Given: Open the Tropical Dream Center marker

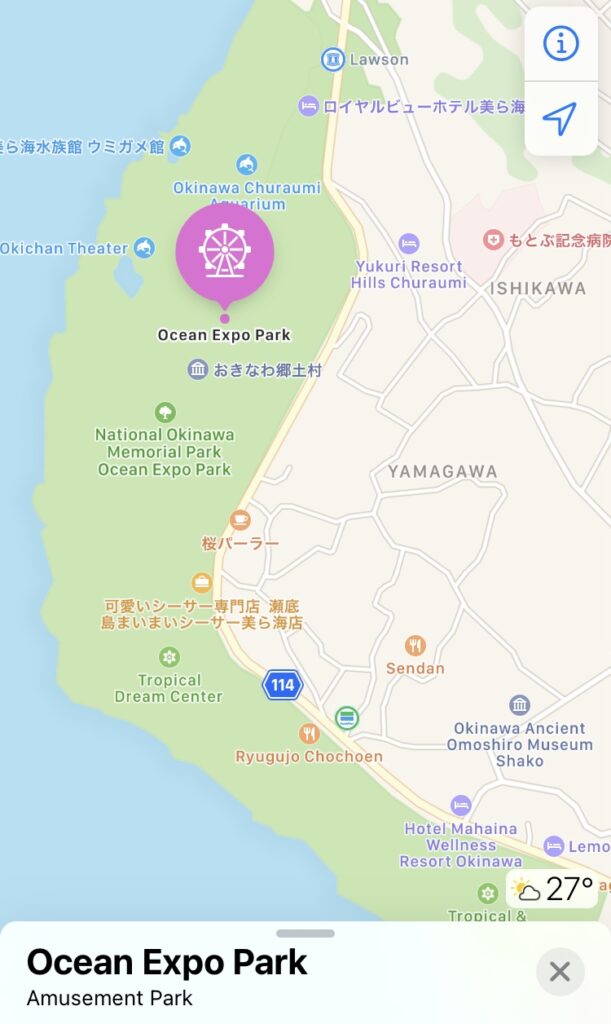Looking at the screenshot, I should pos(169,657).
